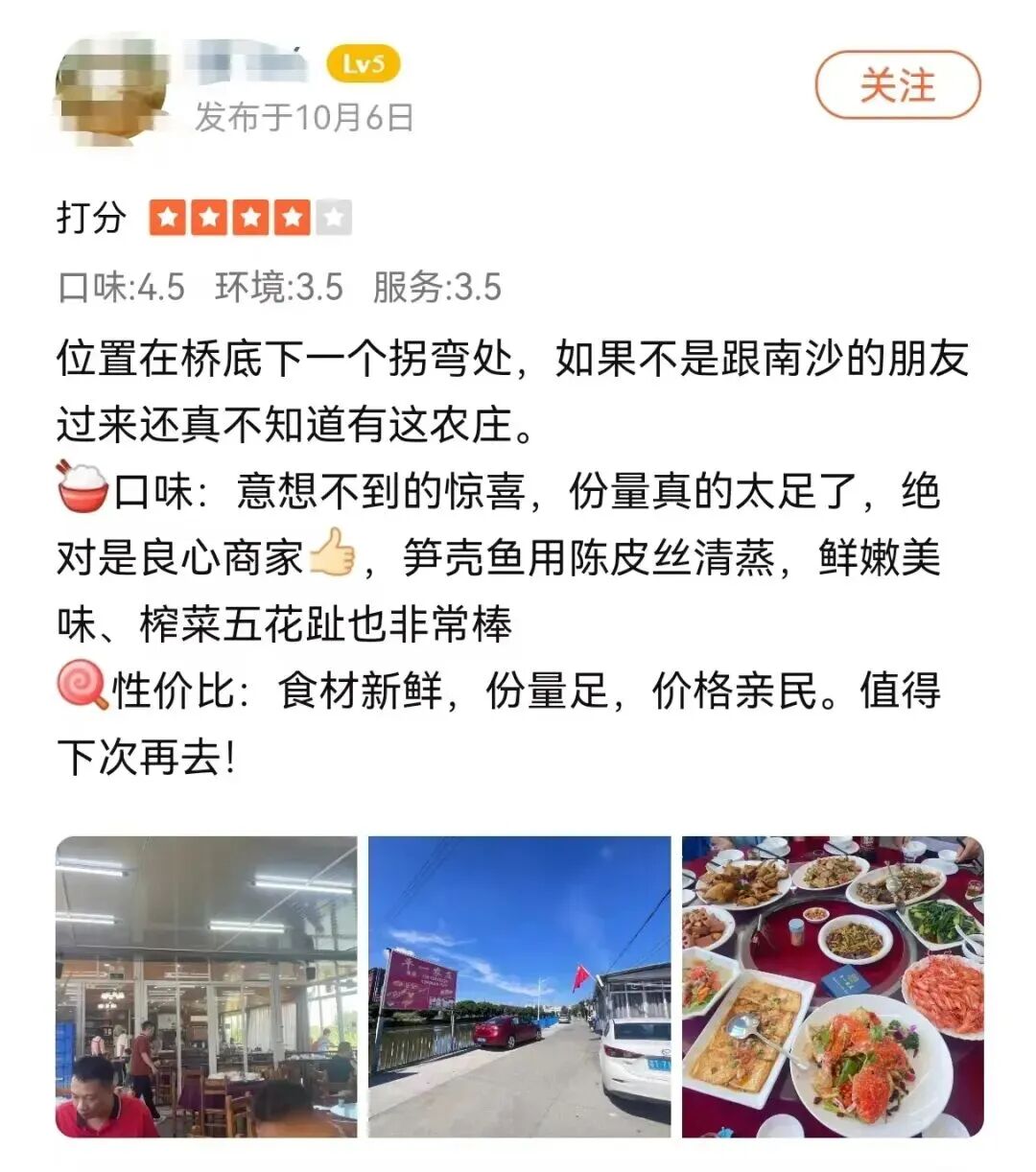Follow the reviewer with 关注 button
The image size is (1036, 1172).
click(897, 85)
